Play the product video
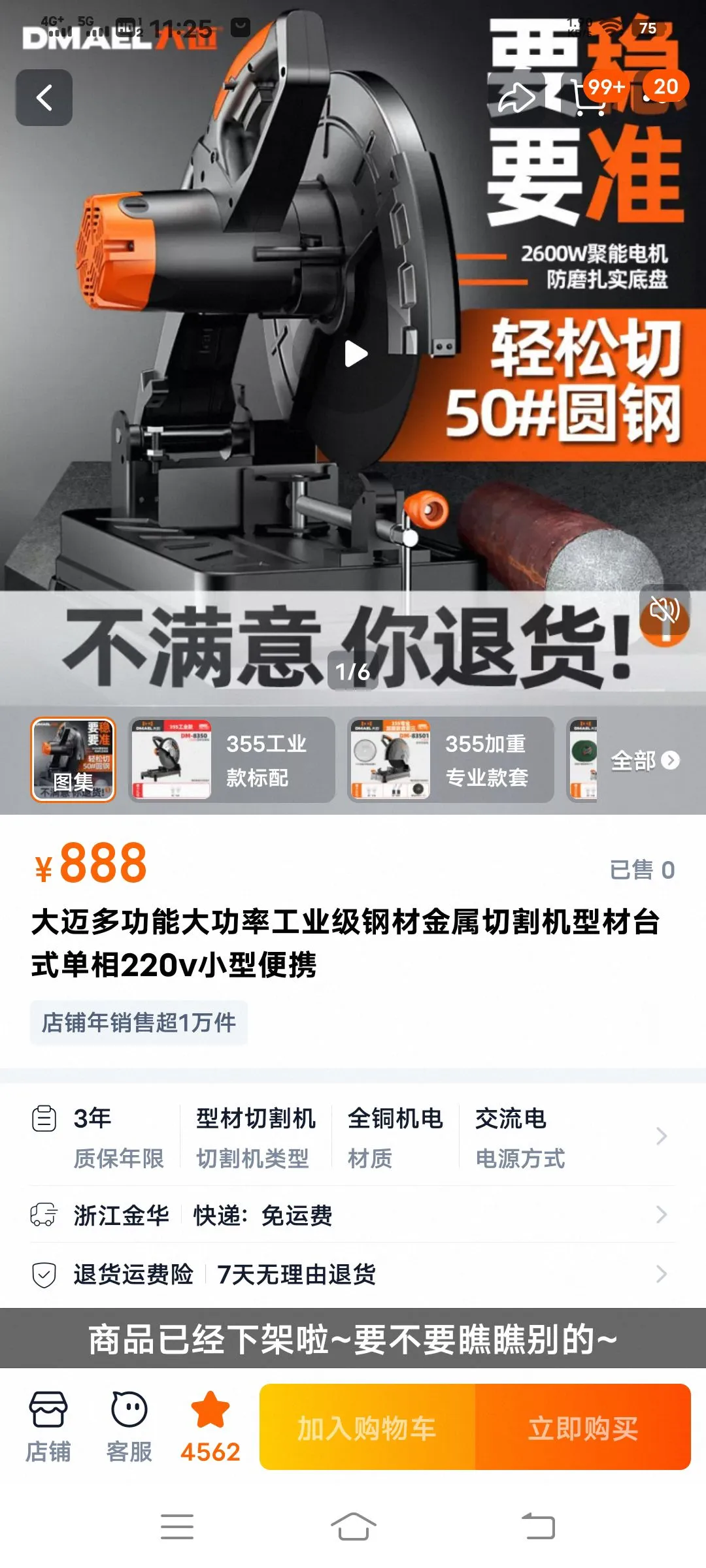 tap(355, 354)
